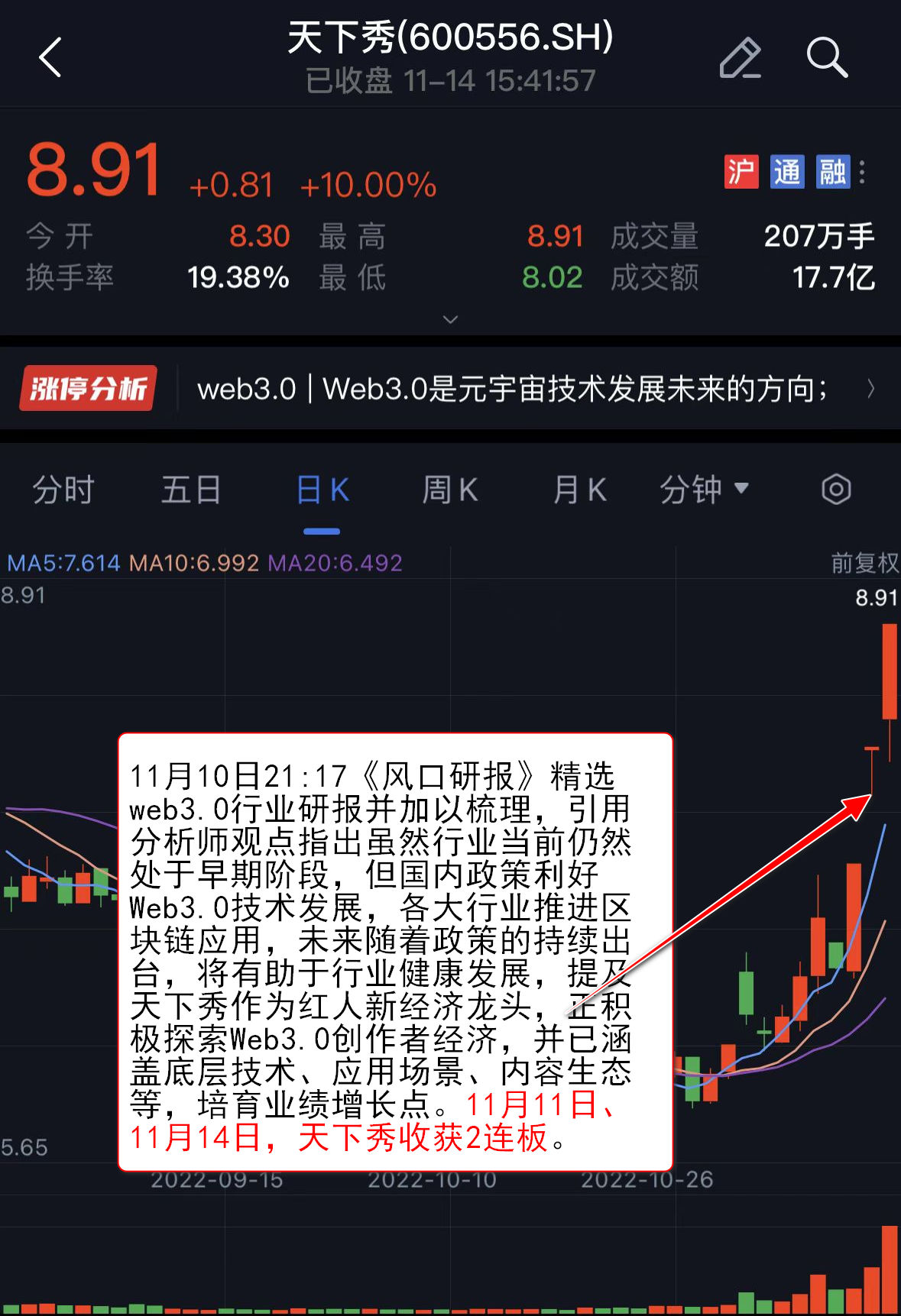Expand more quote details chevron
This screenshot has width=901, height=1316.
(451, 319)
